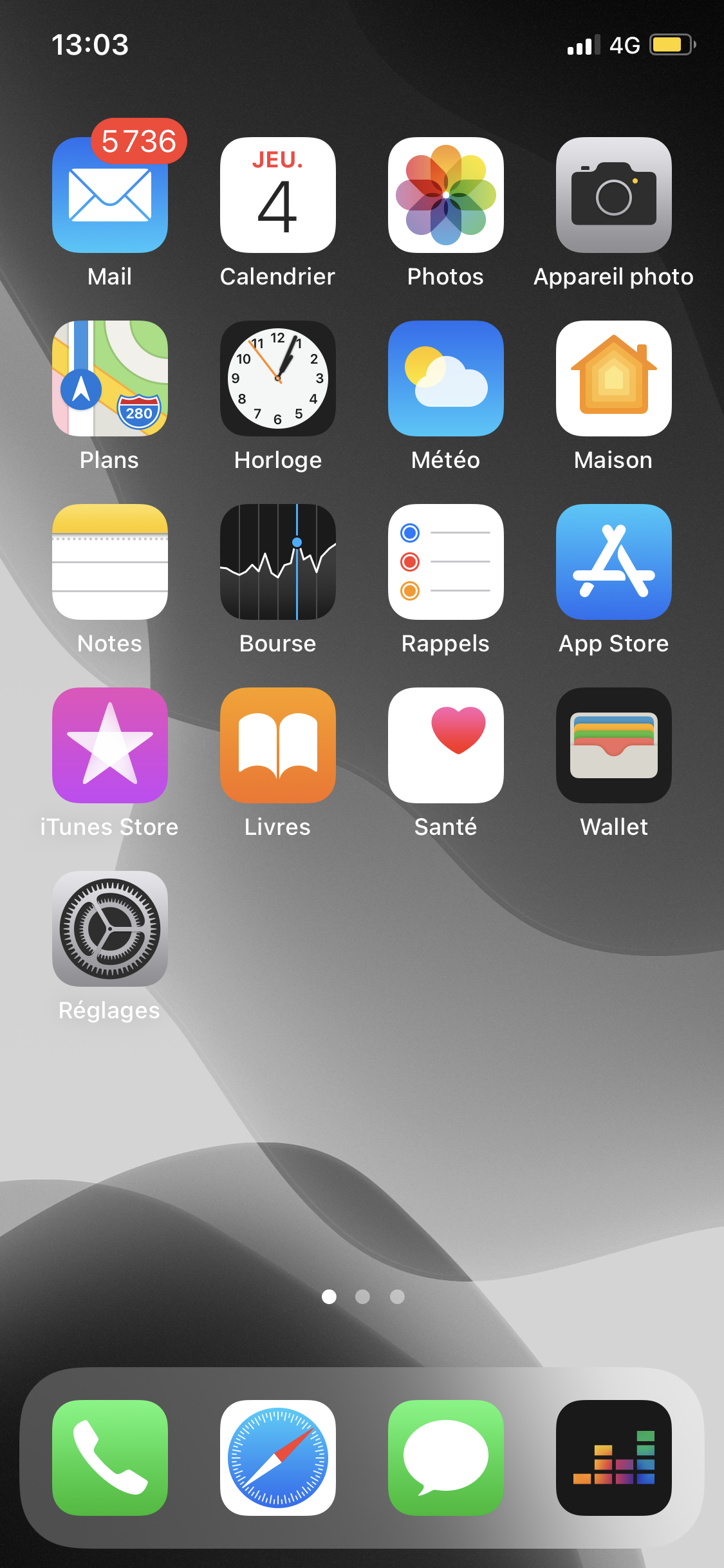724x1568 pixels.
Task: Open the Rappels reminders app
Action: pos(446,562)
